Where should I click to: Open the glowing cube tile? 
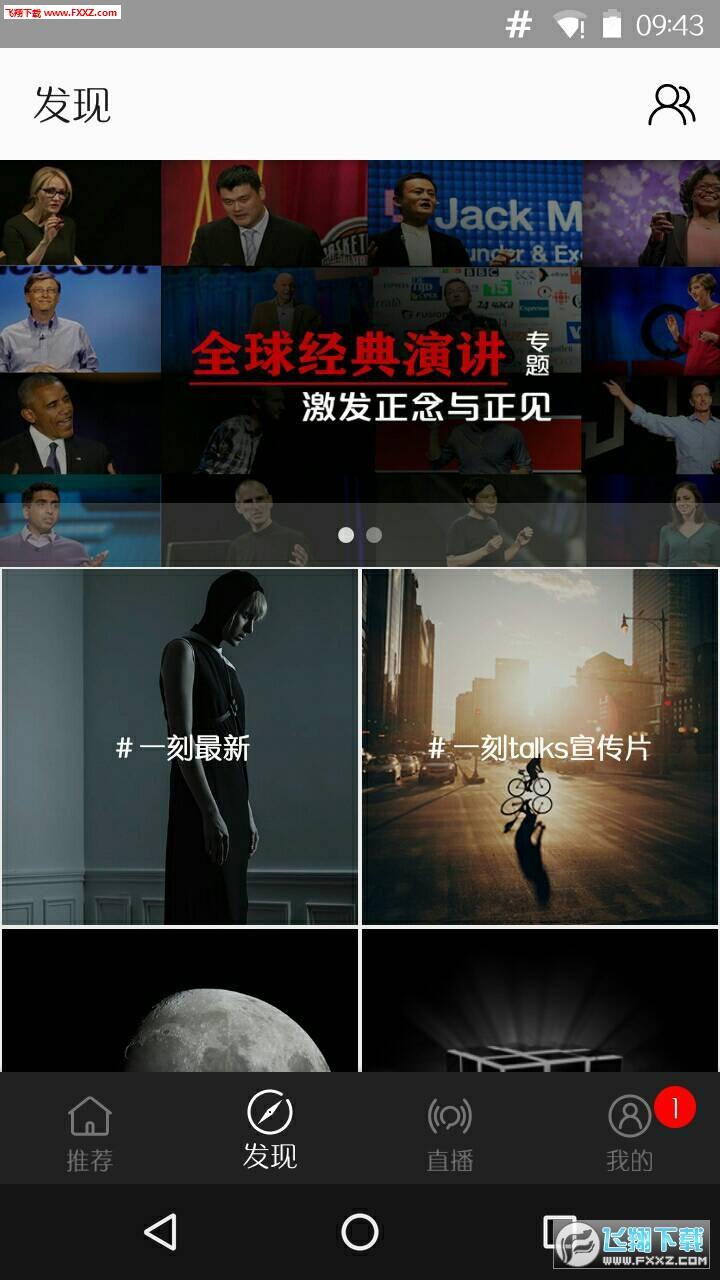540,1001
